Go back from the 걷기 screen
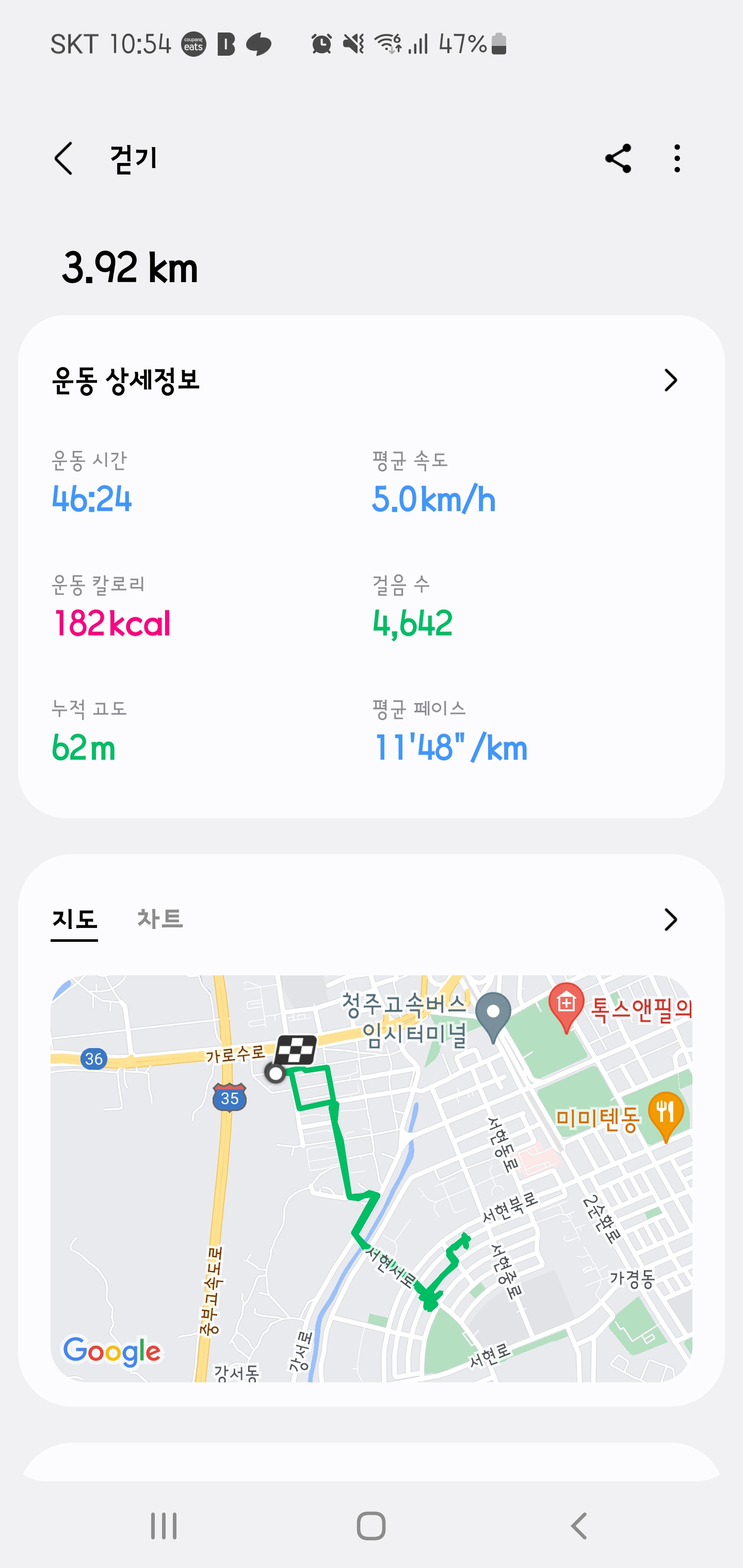 tap(64, 159)
